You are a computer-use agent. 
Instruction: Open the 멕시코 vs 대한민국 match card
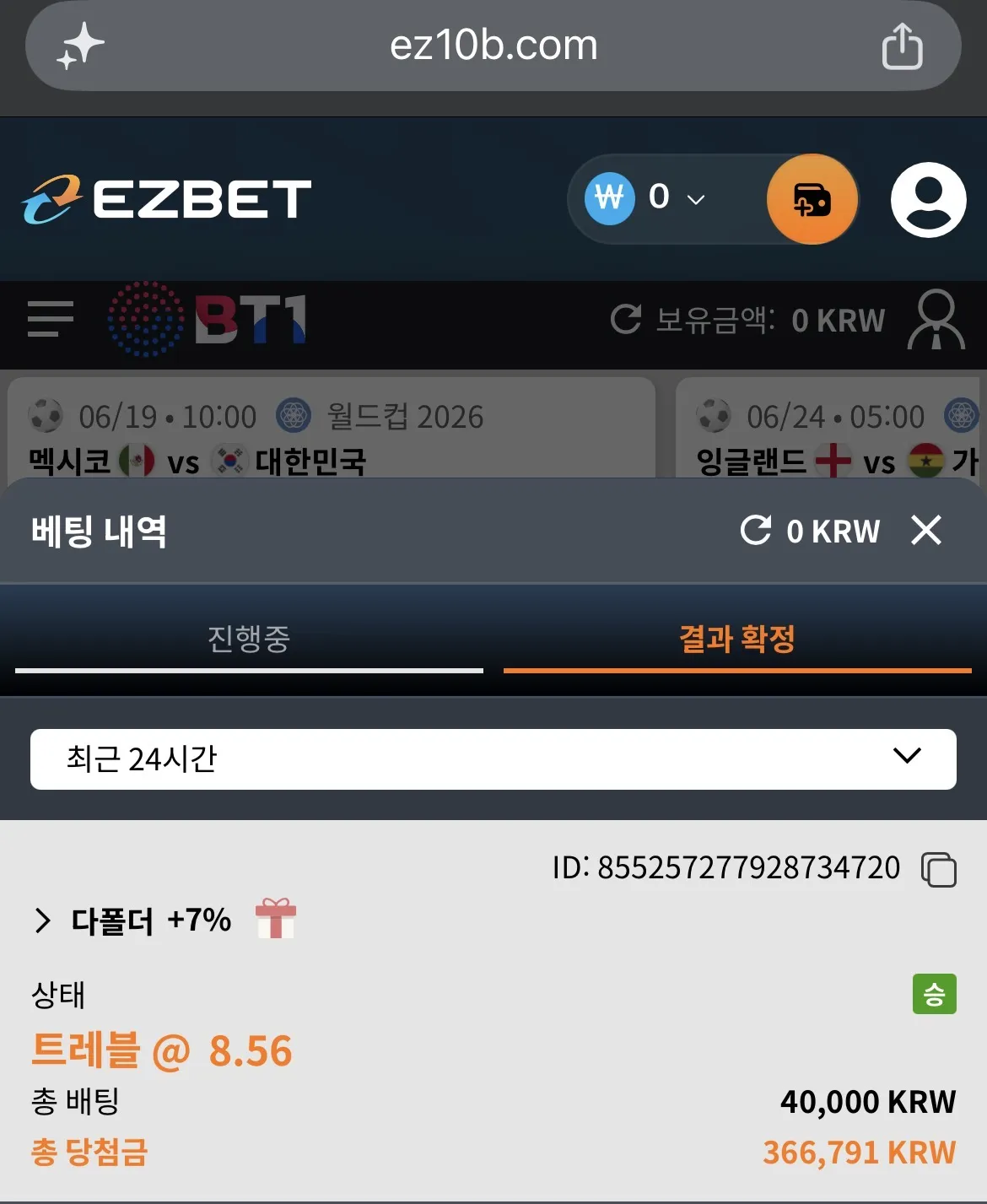[x=332, y=429]
